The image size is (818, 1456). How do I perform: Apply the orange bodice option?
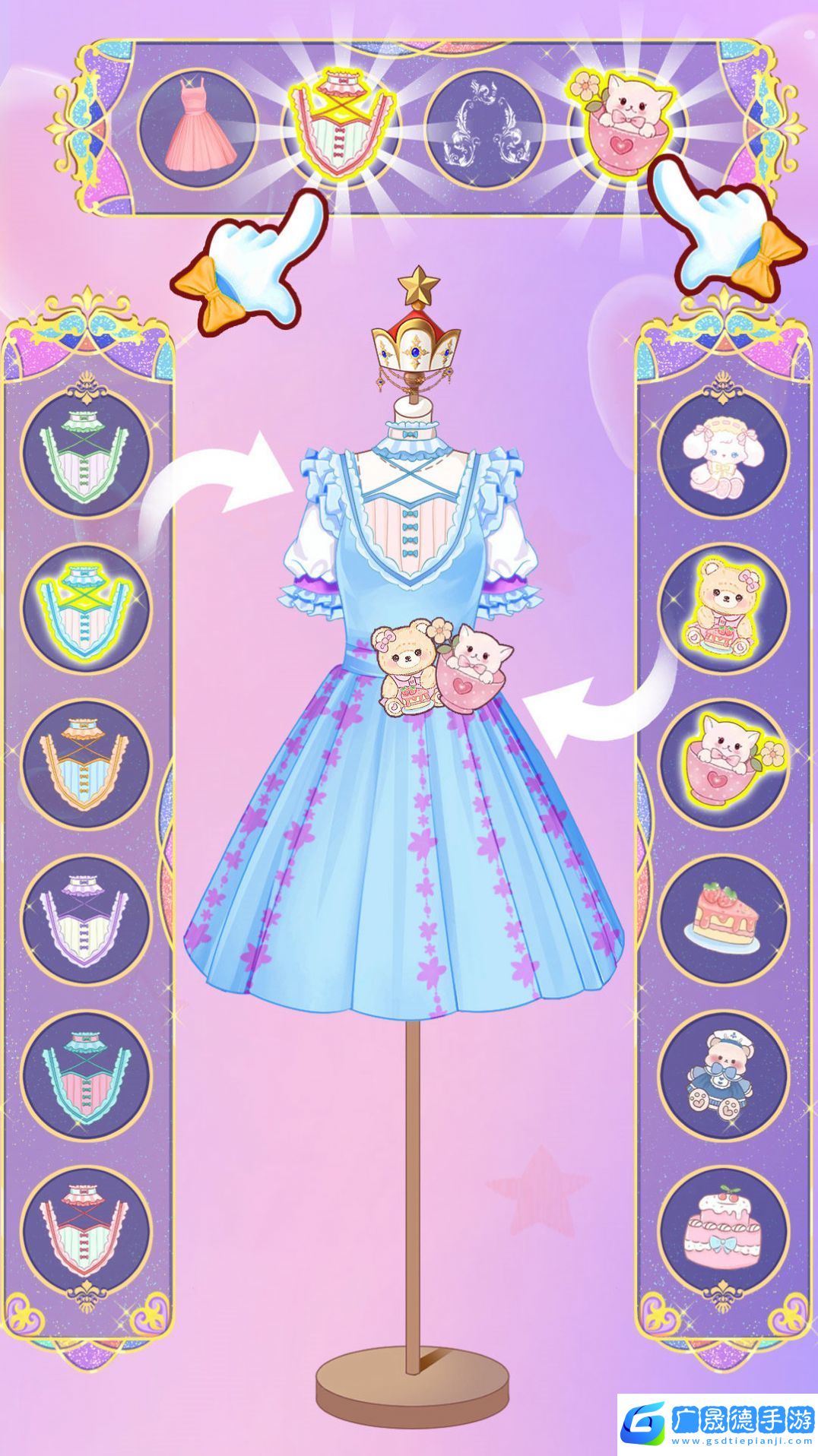pos(85,764)
